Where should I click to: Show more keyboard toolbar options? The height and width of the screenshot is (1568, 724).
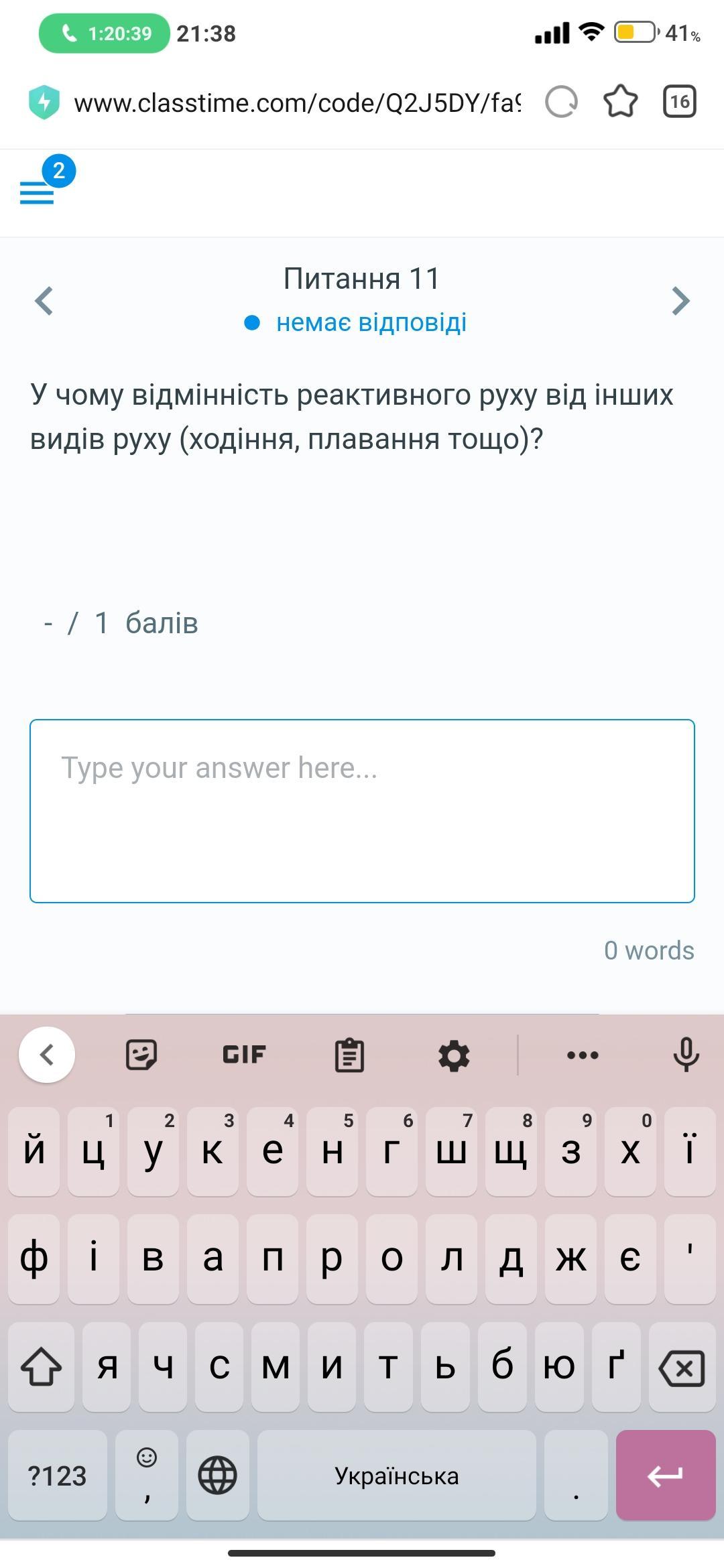[583, 1055]
